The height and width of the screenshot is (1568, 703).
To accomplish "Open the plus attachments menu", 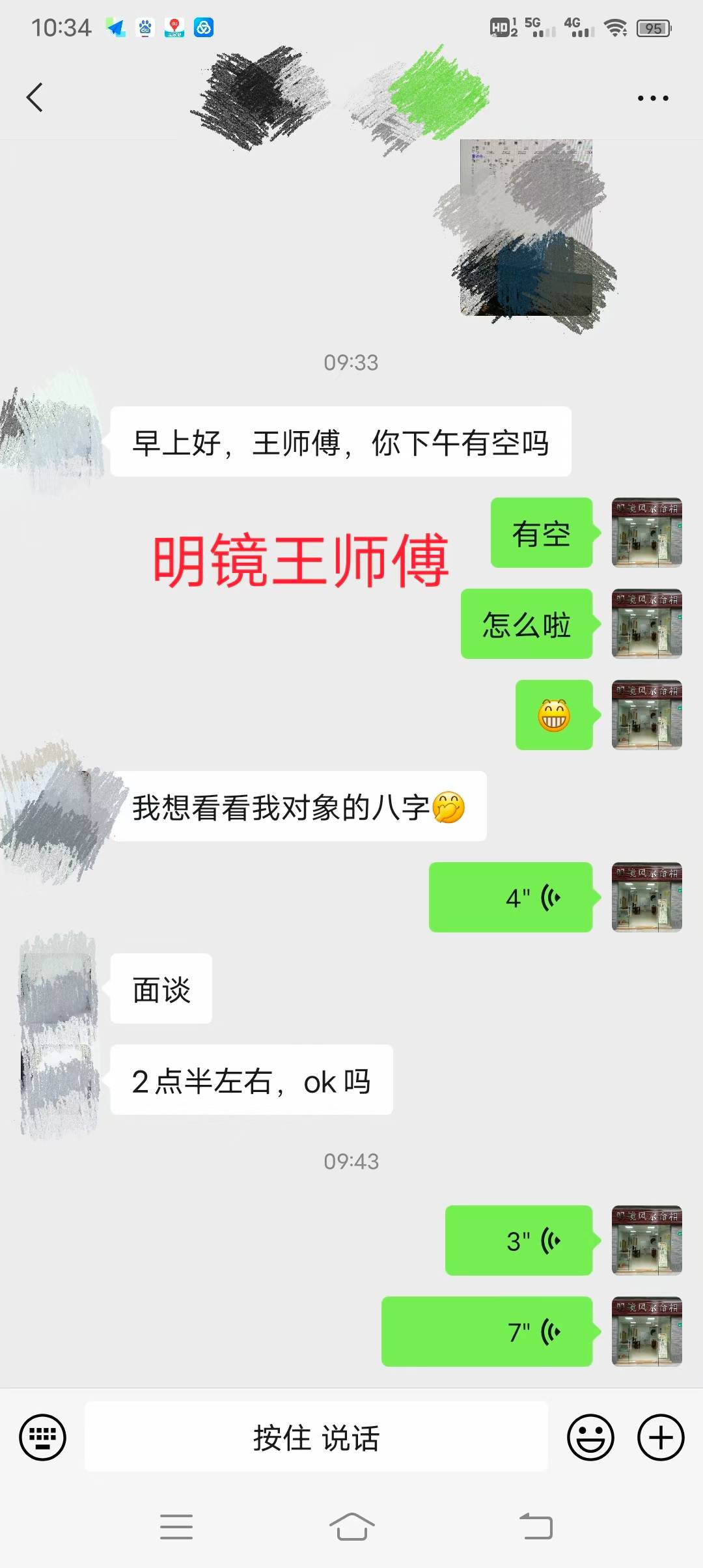I will tap(660, 1437).
